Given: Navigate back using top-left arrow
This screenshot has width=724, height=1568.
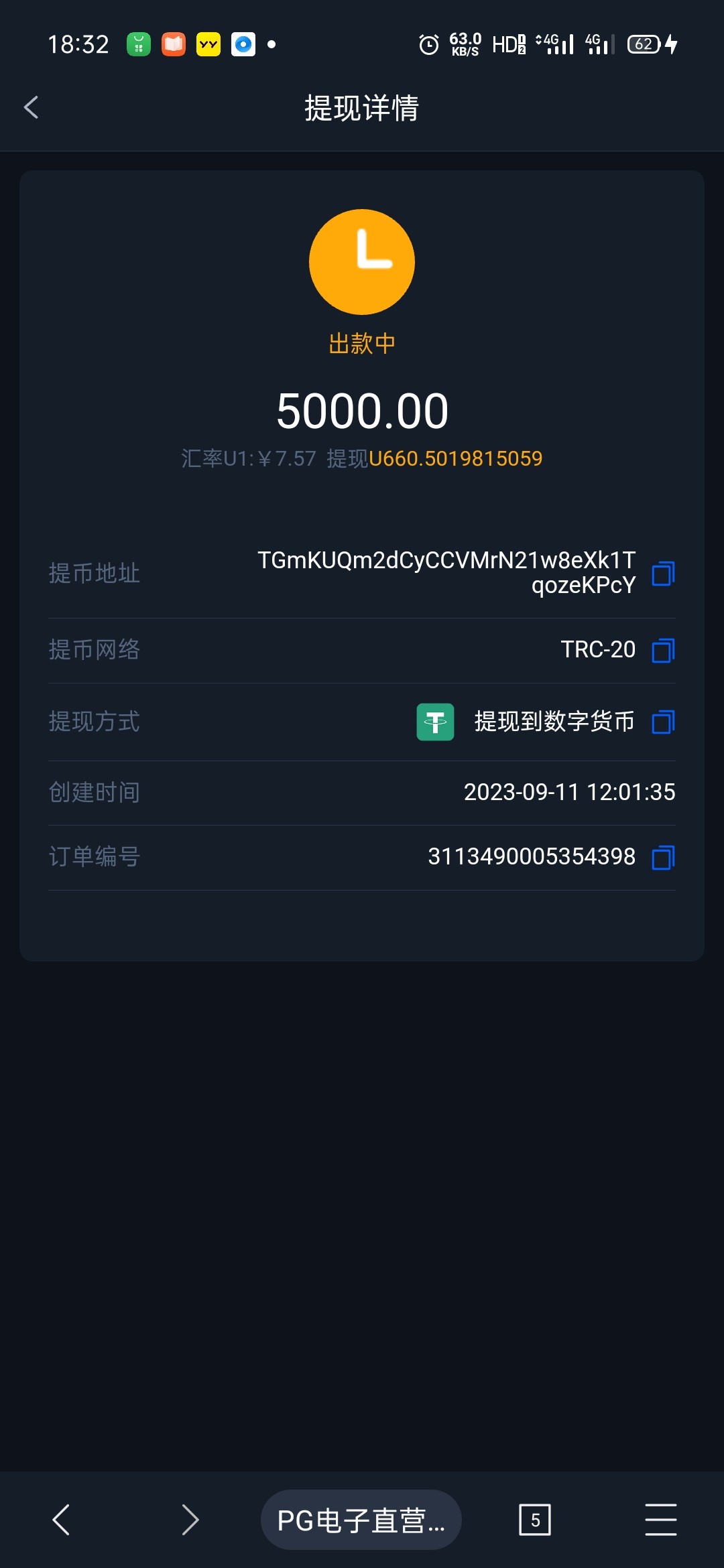Looking at the screenshot, I should point(30,107).
